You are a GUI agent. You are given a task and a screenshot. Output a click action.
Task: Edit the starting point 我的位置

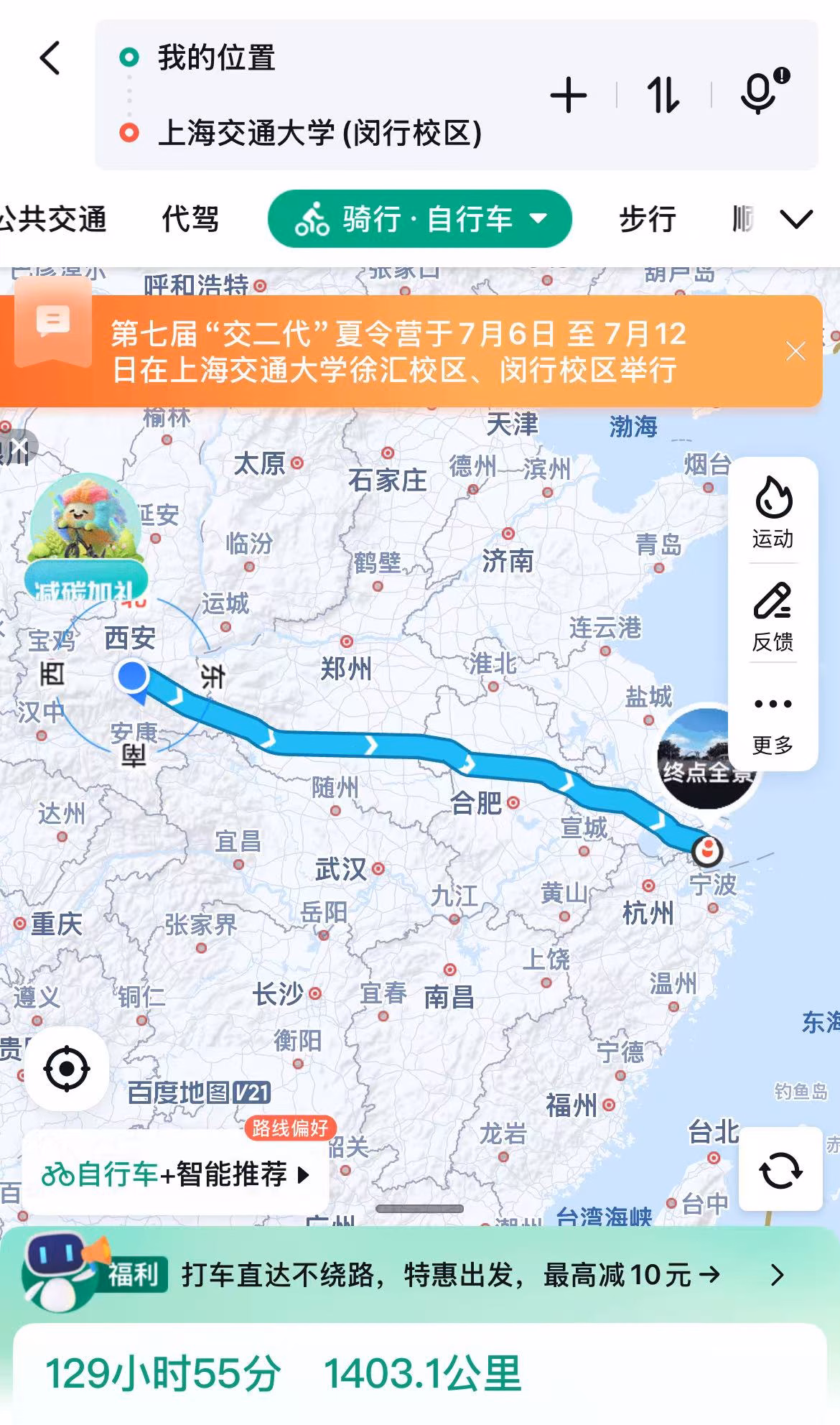(x=217, y=57)
